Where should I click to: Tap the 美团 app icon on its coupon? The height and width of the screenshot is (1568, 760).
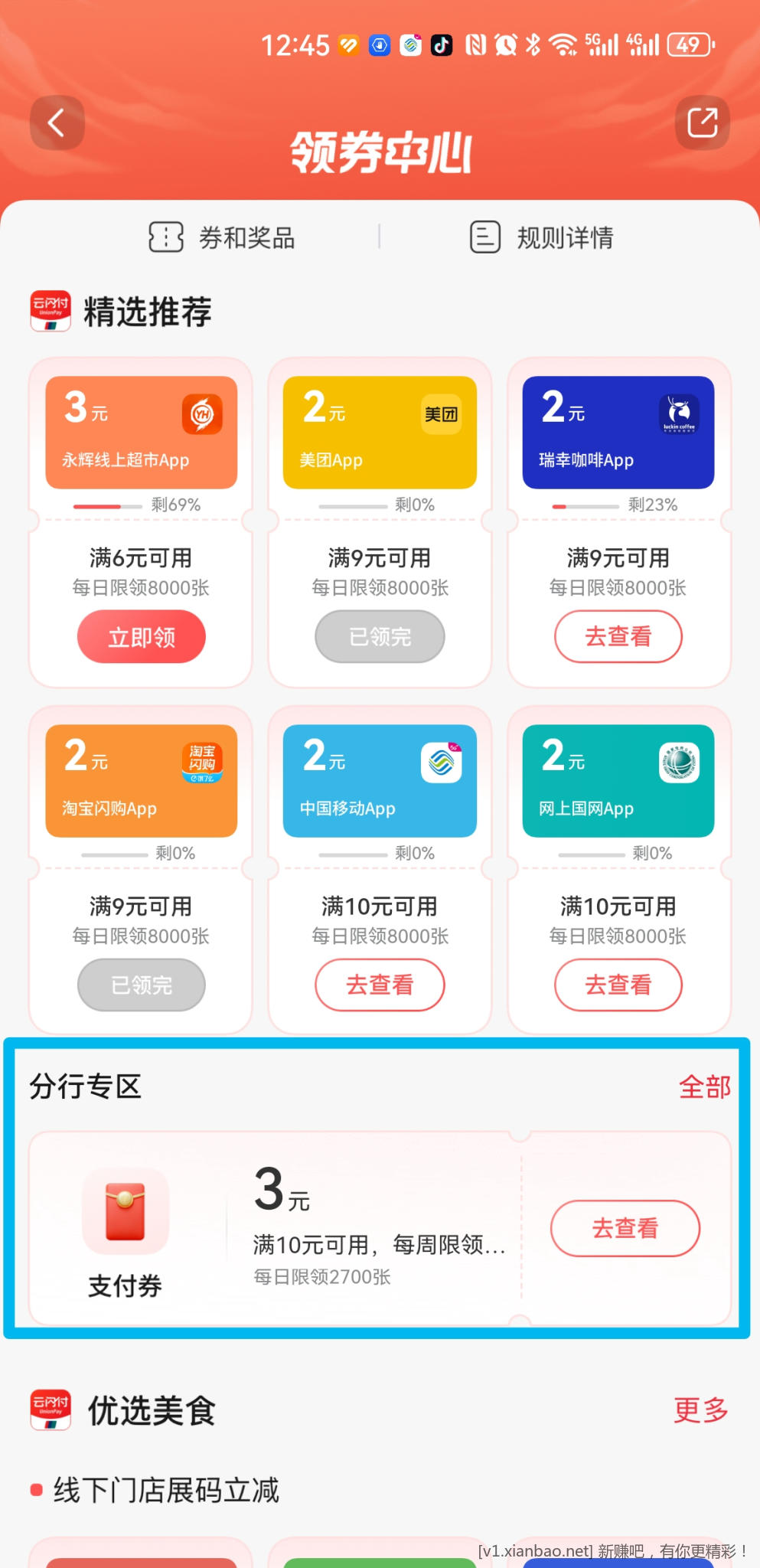442,414
